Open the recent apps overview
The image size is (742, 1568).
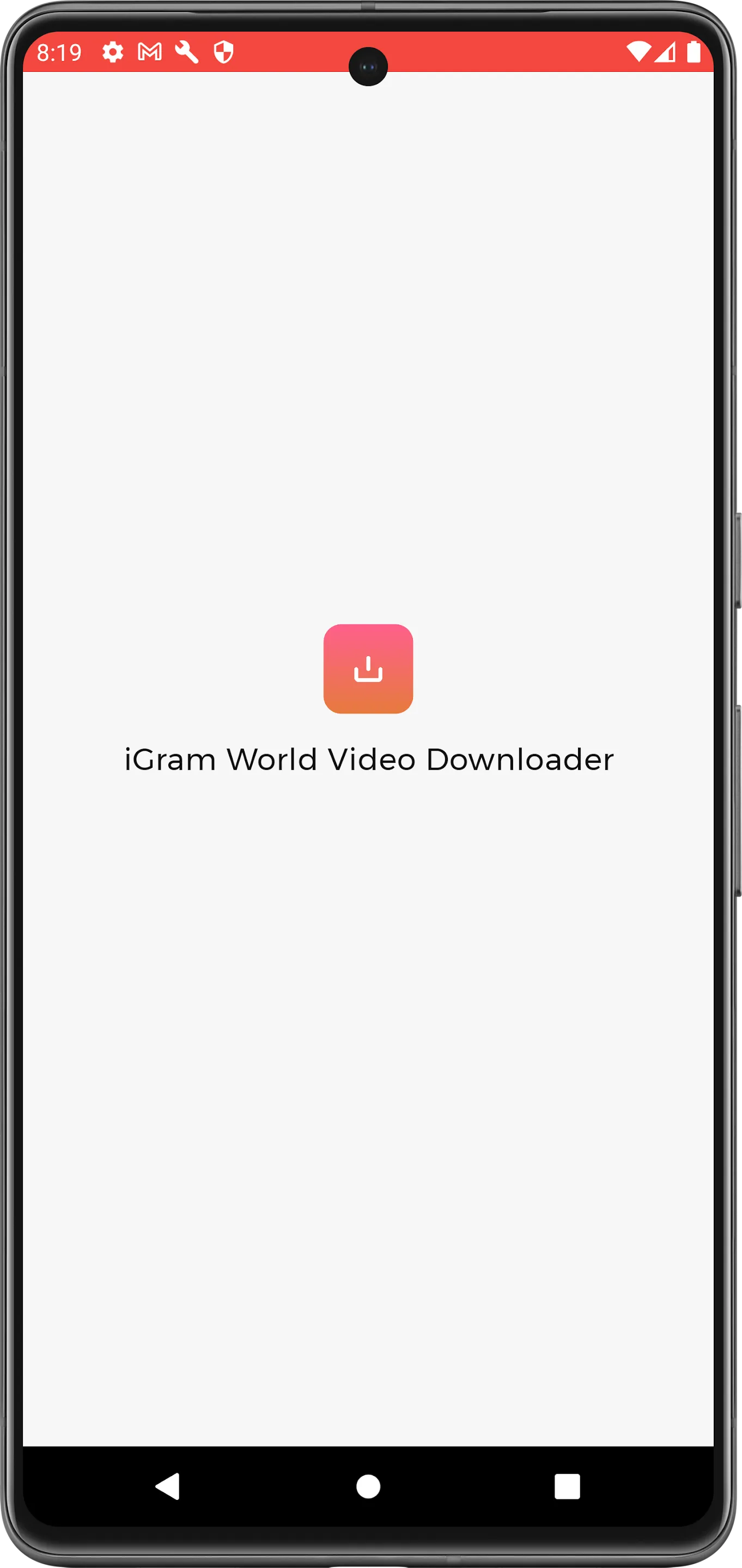pyautogui.click(x=567, y=1486)
